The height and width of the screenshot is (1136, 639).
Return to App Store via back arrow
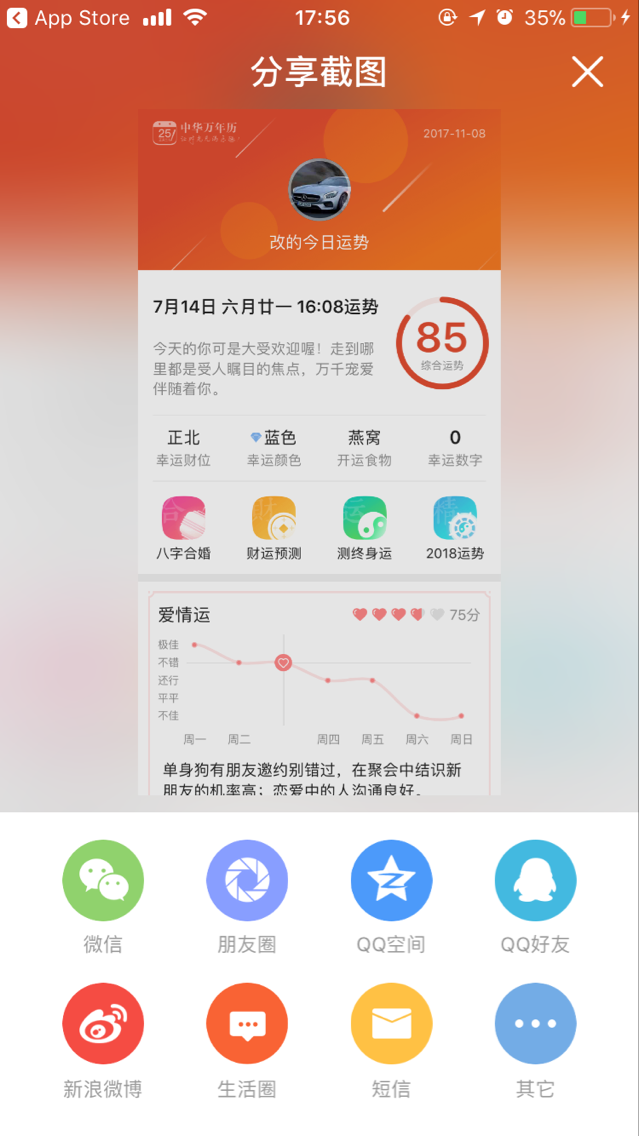click(16, 18)
